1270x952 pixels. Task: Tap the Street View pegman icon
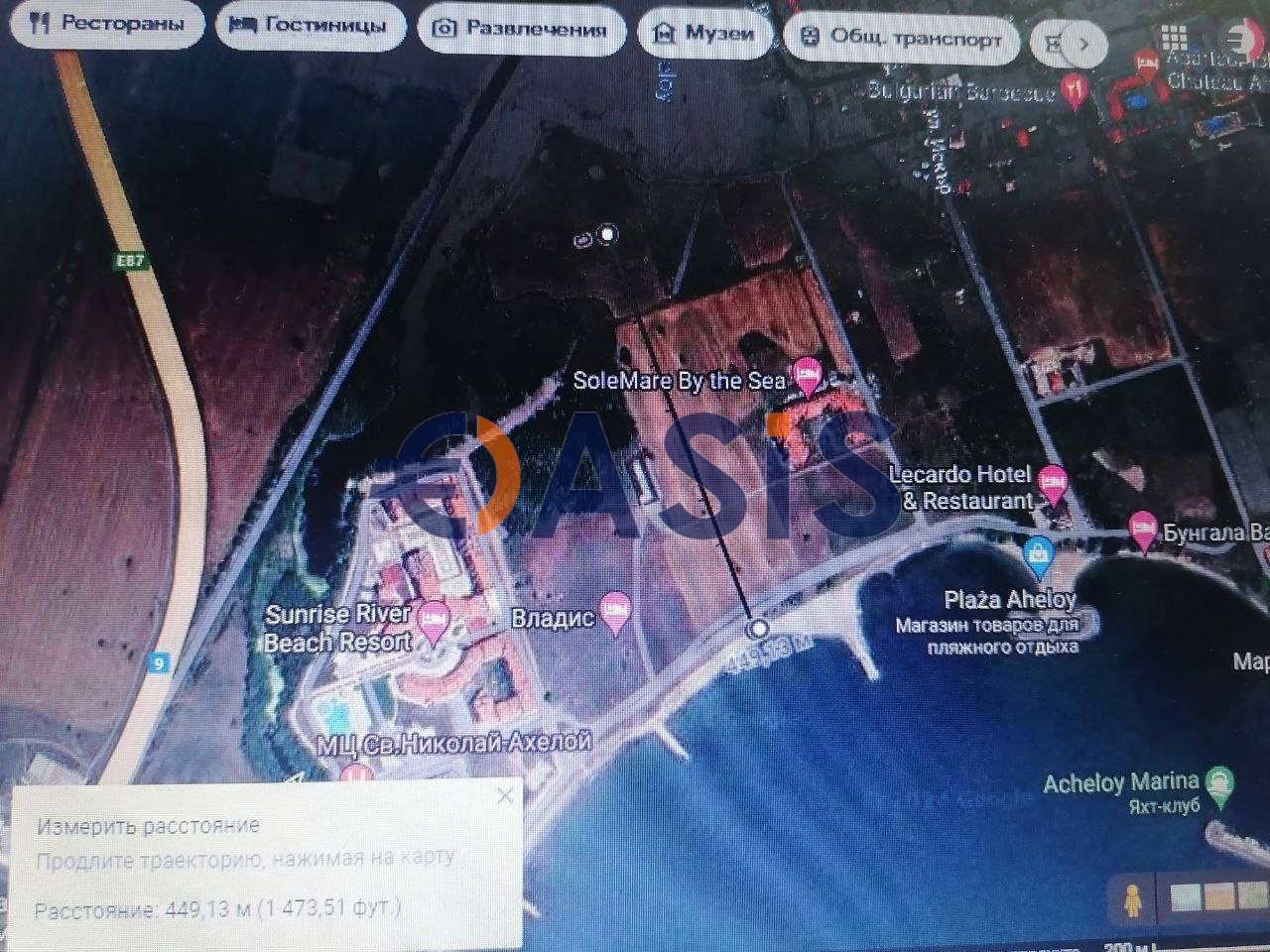1130,901
